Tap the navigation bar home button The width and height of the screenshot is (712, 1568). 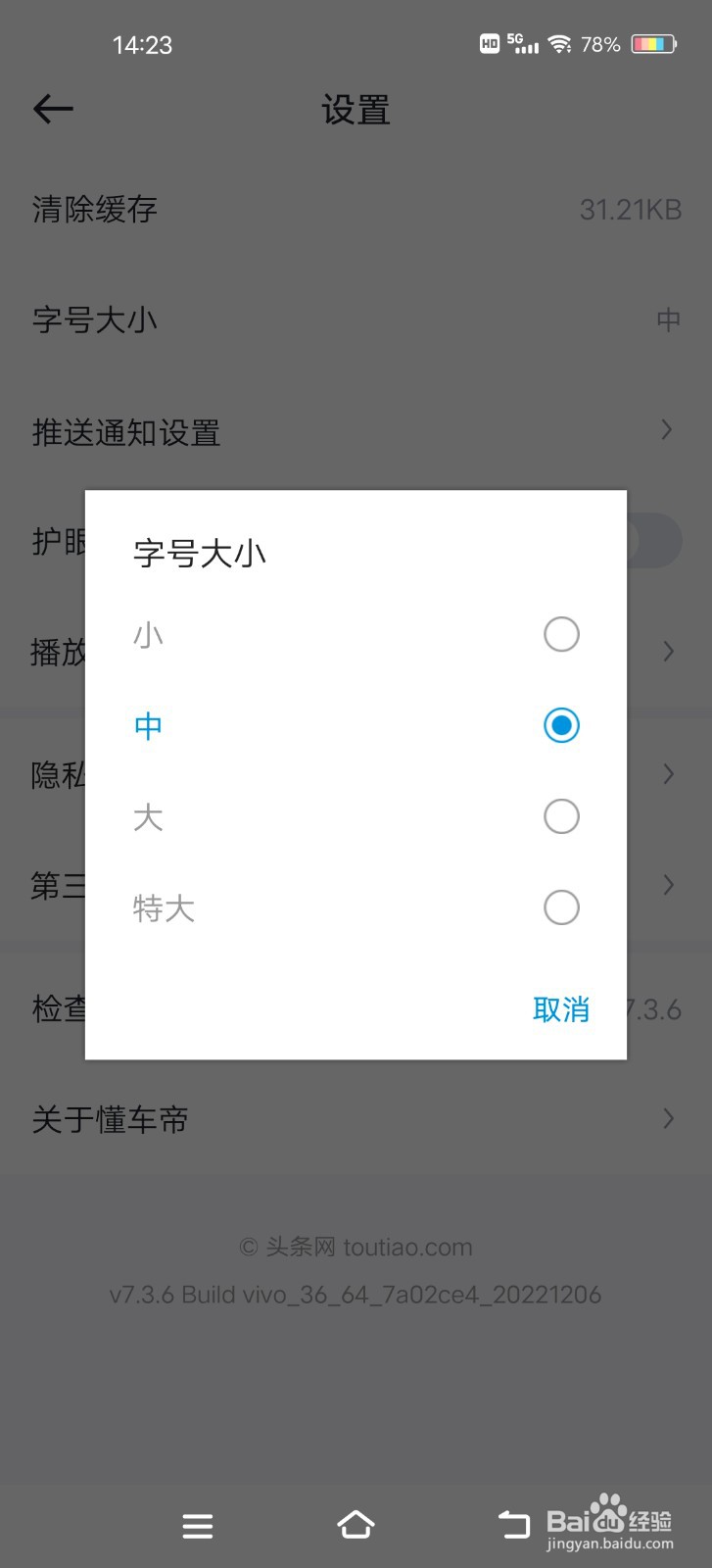click(x=356, y=1525)
